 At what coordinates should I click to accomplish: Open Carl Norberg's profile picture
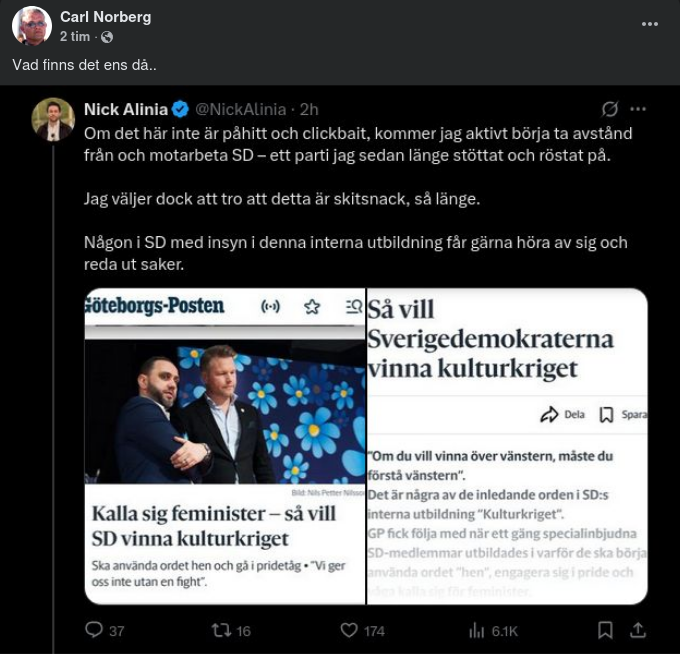click(32, 26)
